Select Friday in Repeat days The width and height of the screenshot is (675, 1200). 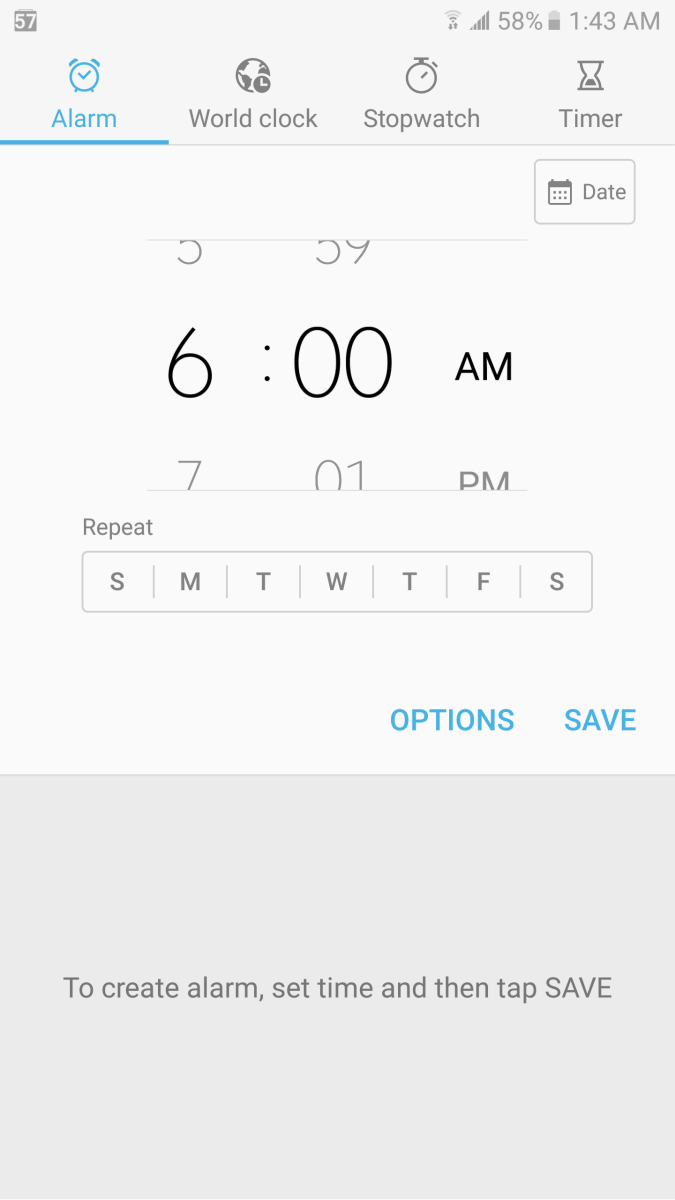[483, 582]
